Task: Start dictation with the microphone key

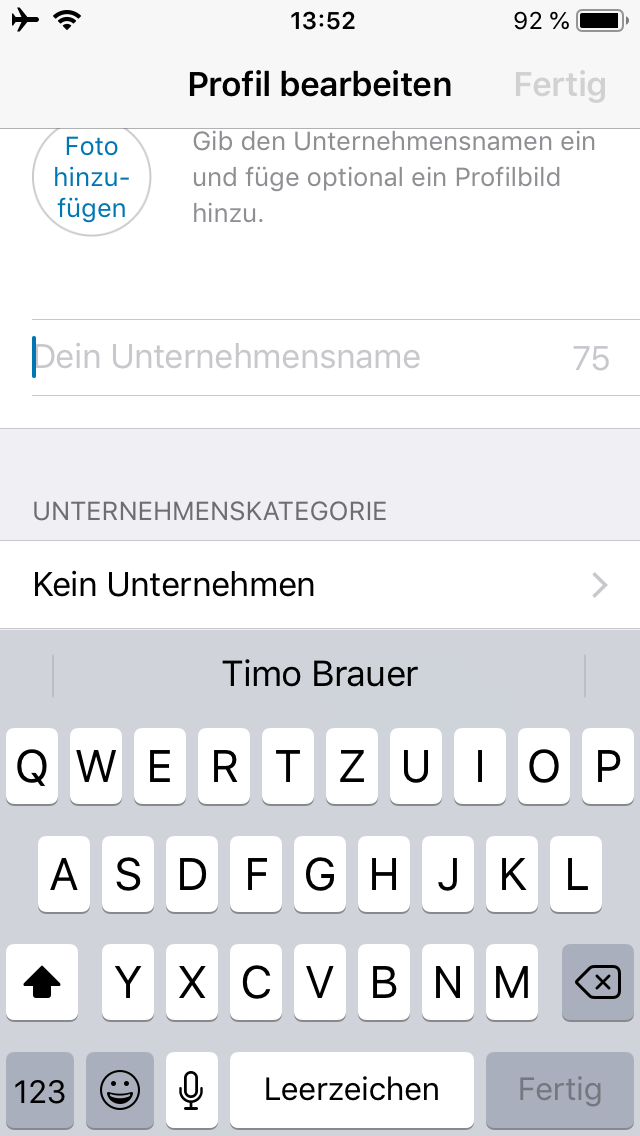Action: (191, 1090)
